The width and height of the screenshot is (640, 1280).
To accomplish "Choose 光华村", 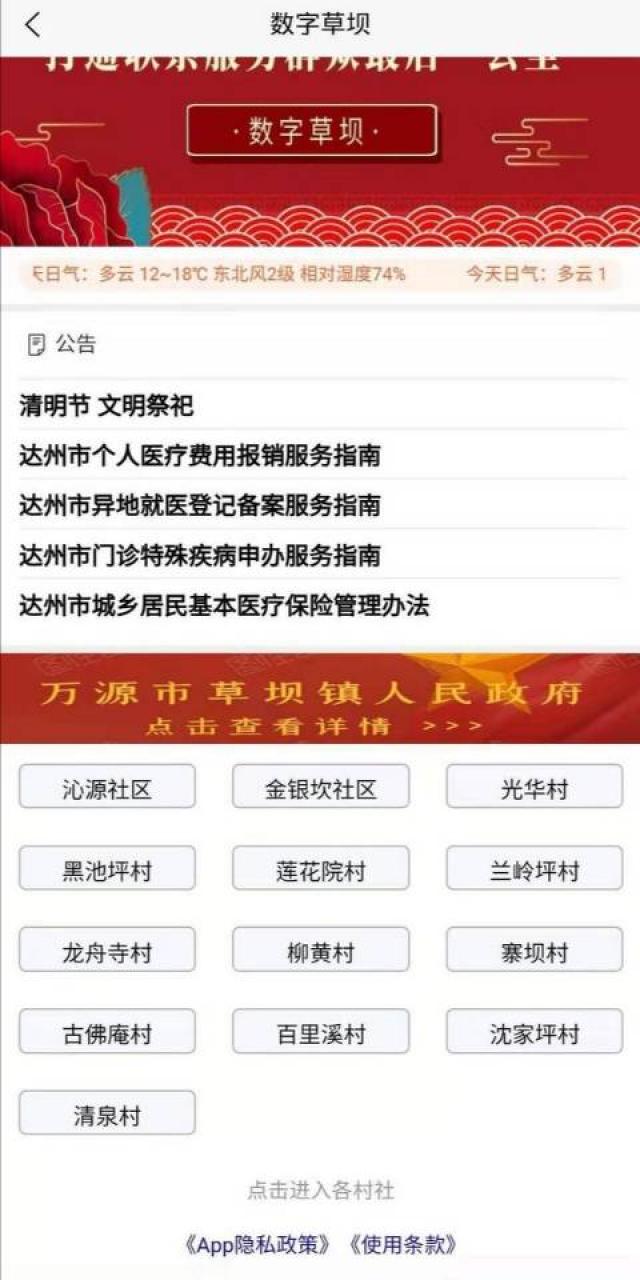I will pyautogui.click(x=534, y=787).
